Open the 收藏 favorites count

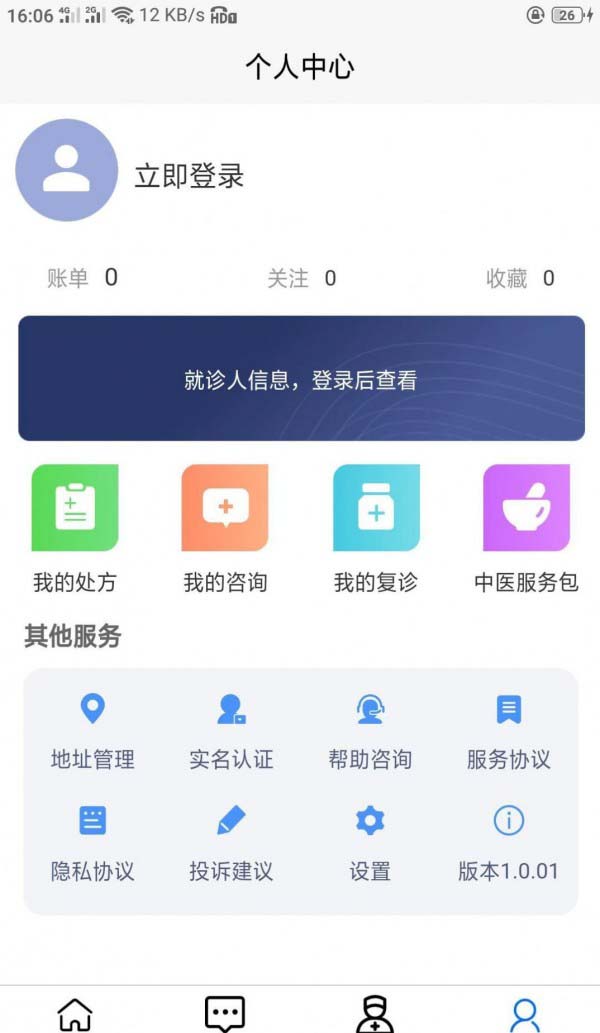click(x=520, y=278)
